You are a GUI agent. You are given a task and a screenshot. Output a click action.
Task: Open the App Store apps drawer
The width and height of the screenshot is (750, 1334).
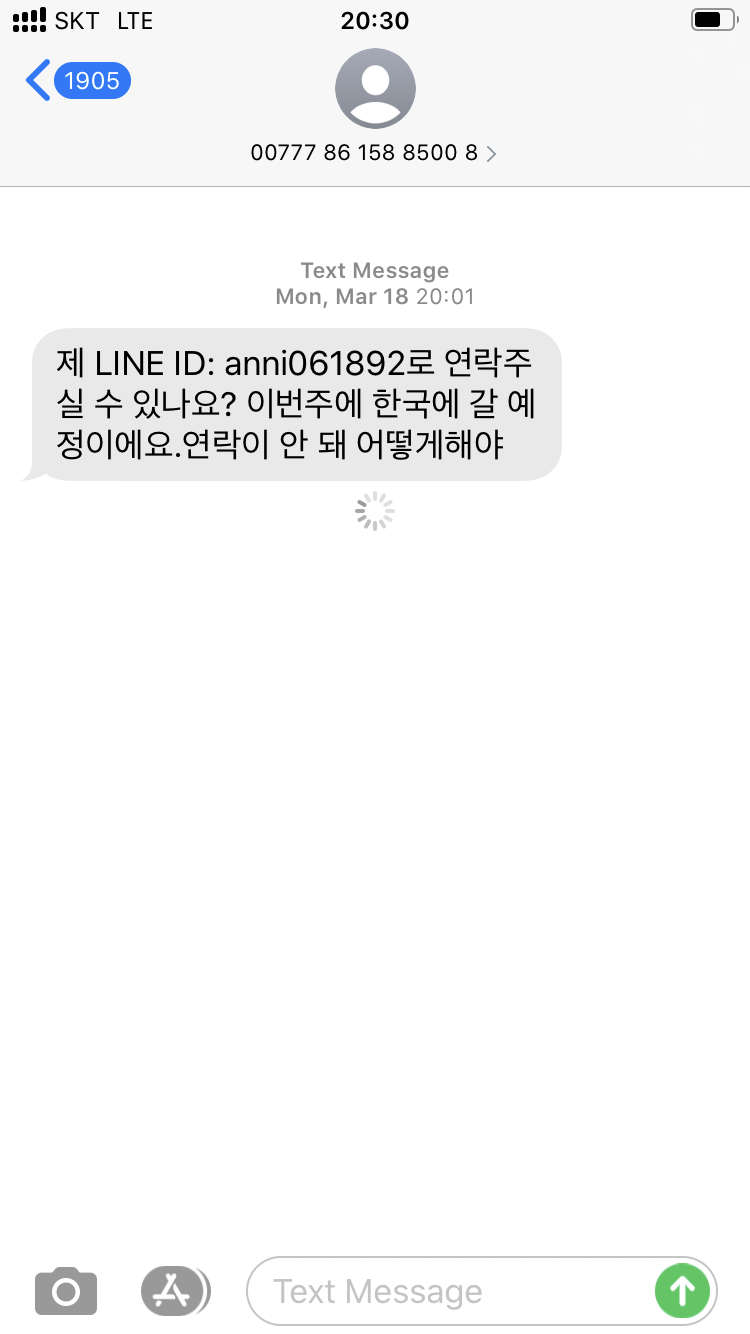pos(175,1291)
